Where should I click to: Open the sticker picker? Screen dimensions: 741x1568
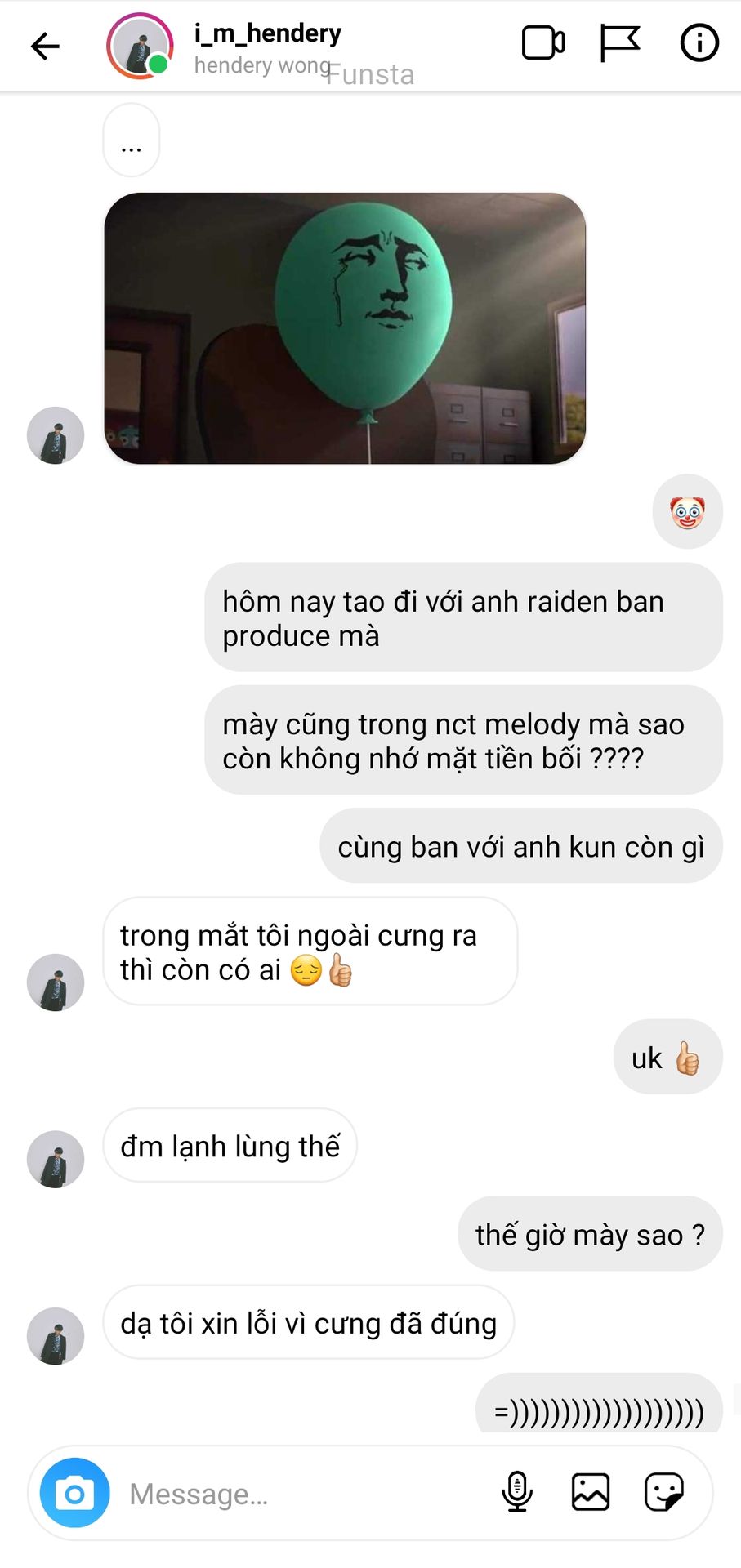coord(664,1492)
